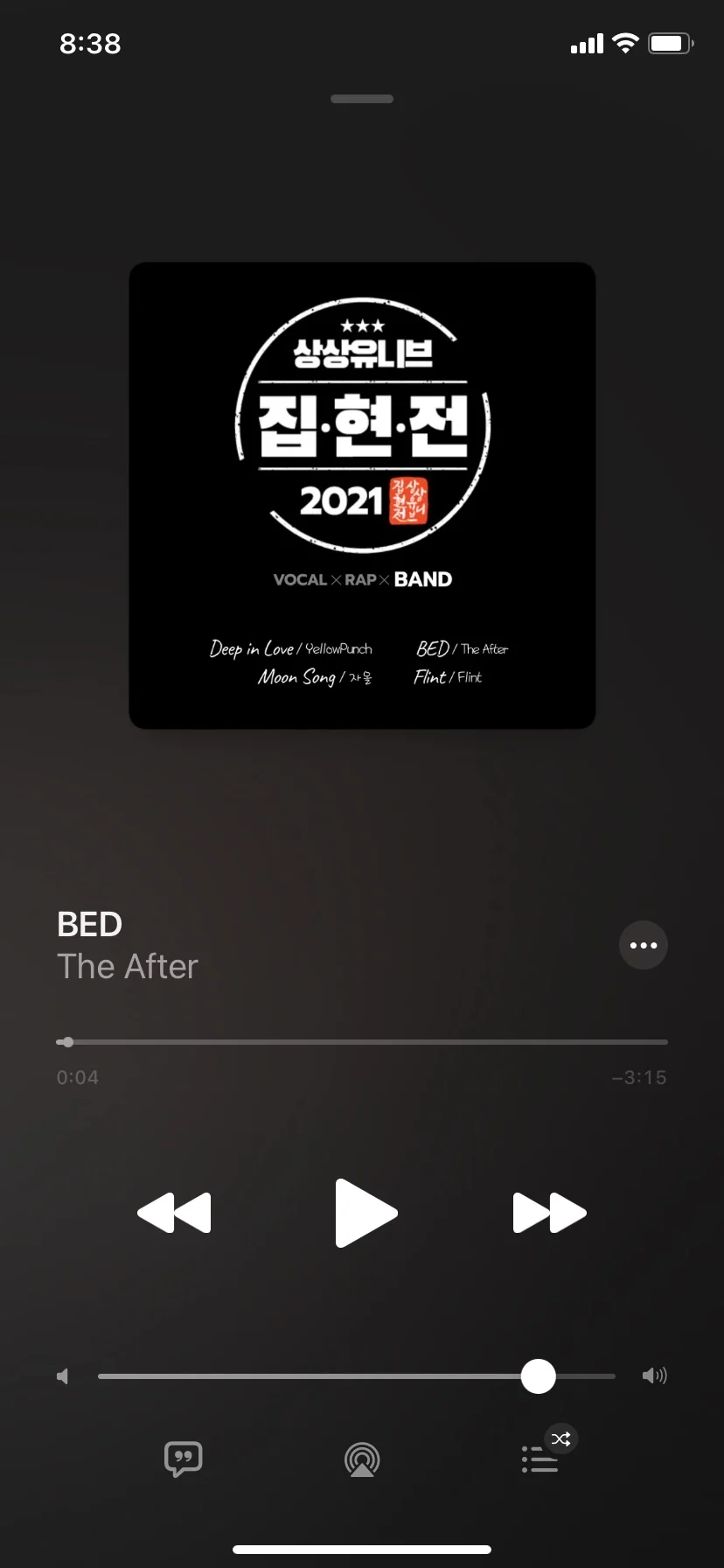Tap the grabber to dismiss player
This screenshot has height=1568, width=724.
tap(362, 99)
